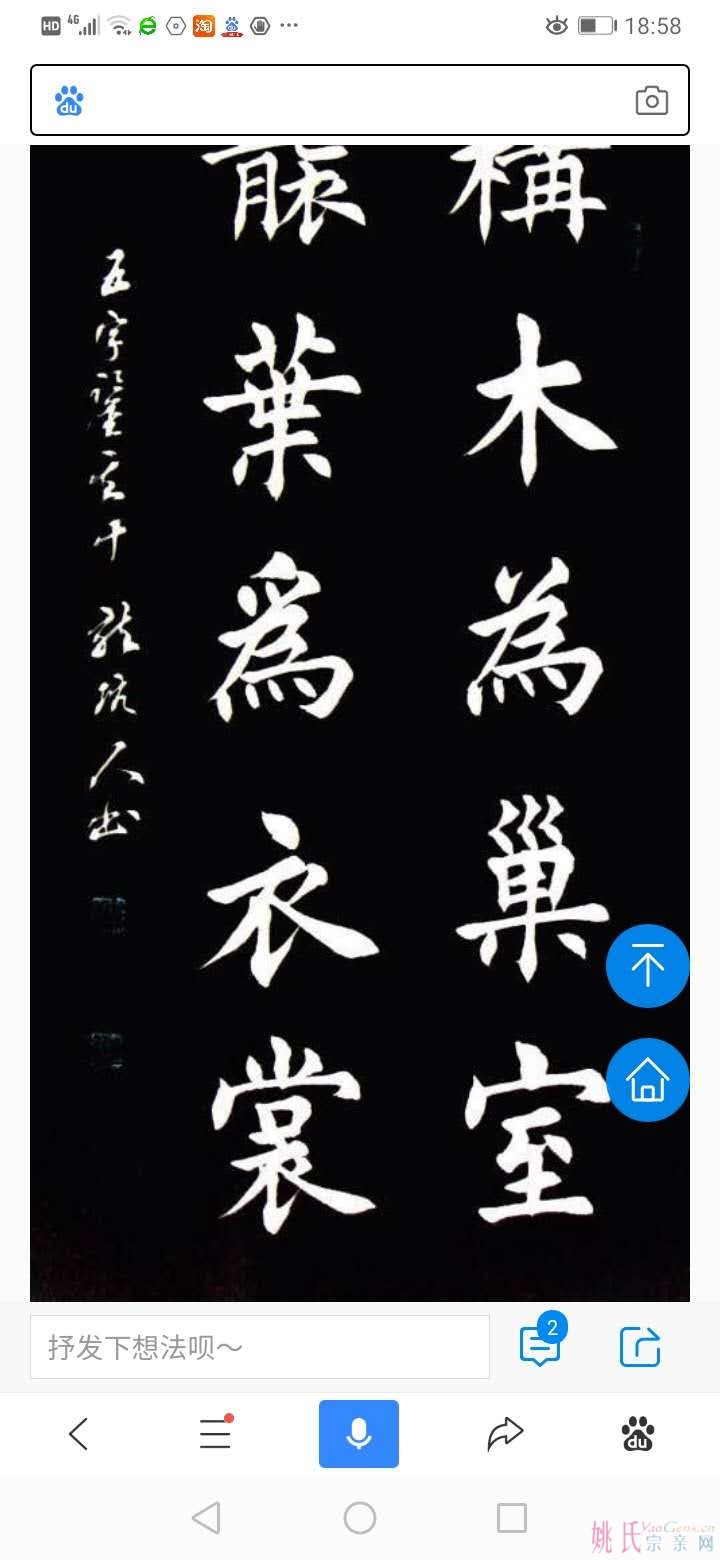Go back with the browser back arrow
This screenshot has height=1560, width=720.
click(x=78, y=1434)
